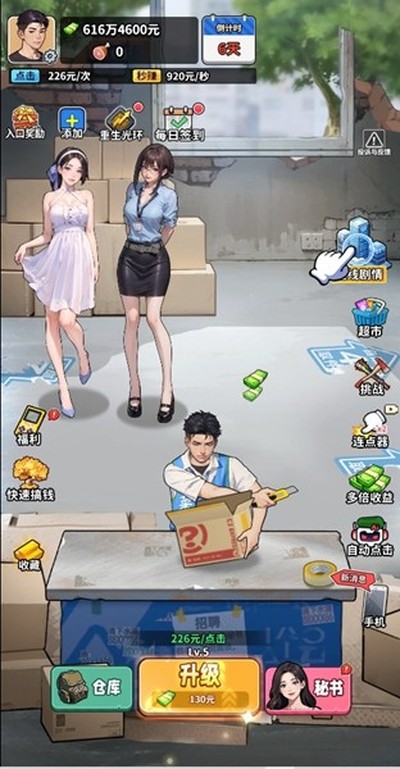
Task: Open the 收藏 collection
Action: click(x=28, y=555)
